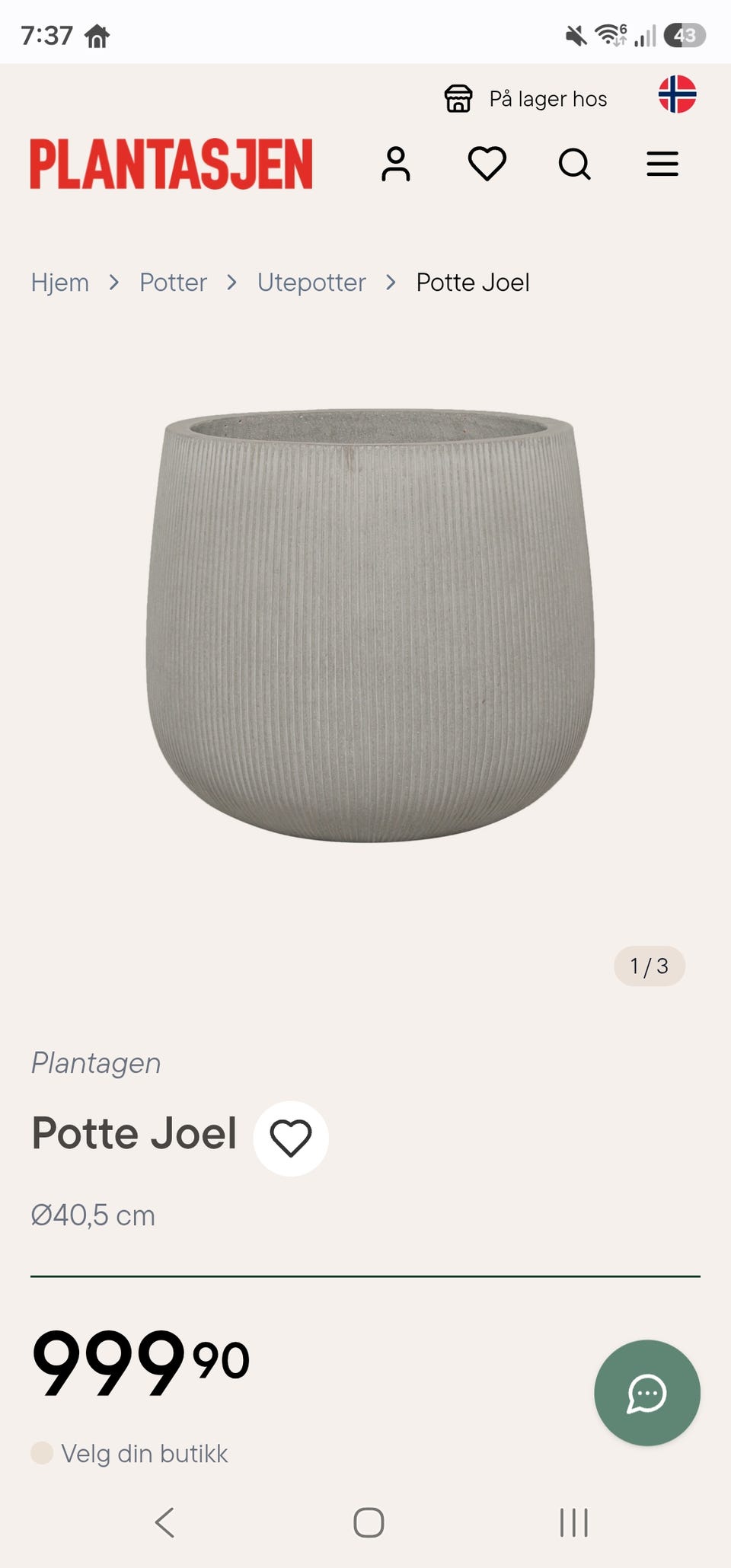
Task: Go to Hjem breadcrumb
Action: (60, 283)
